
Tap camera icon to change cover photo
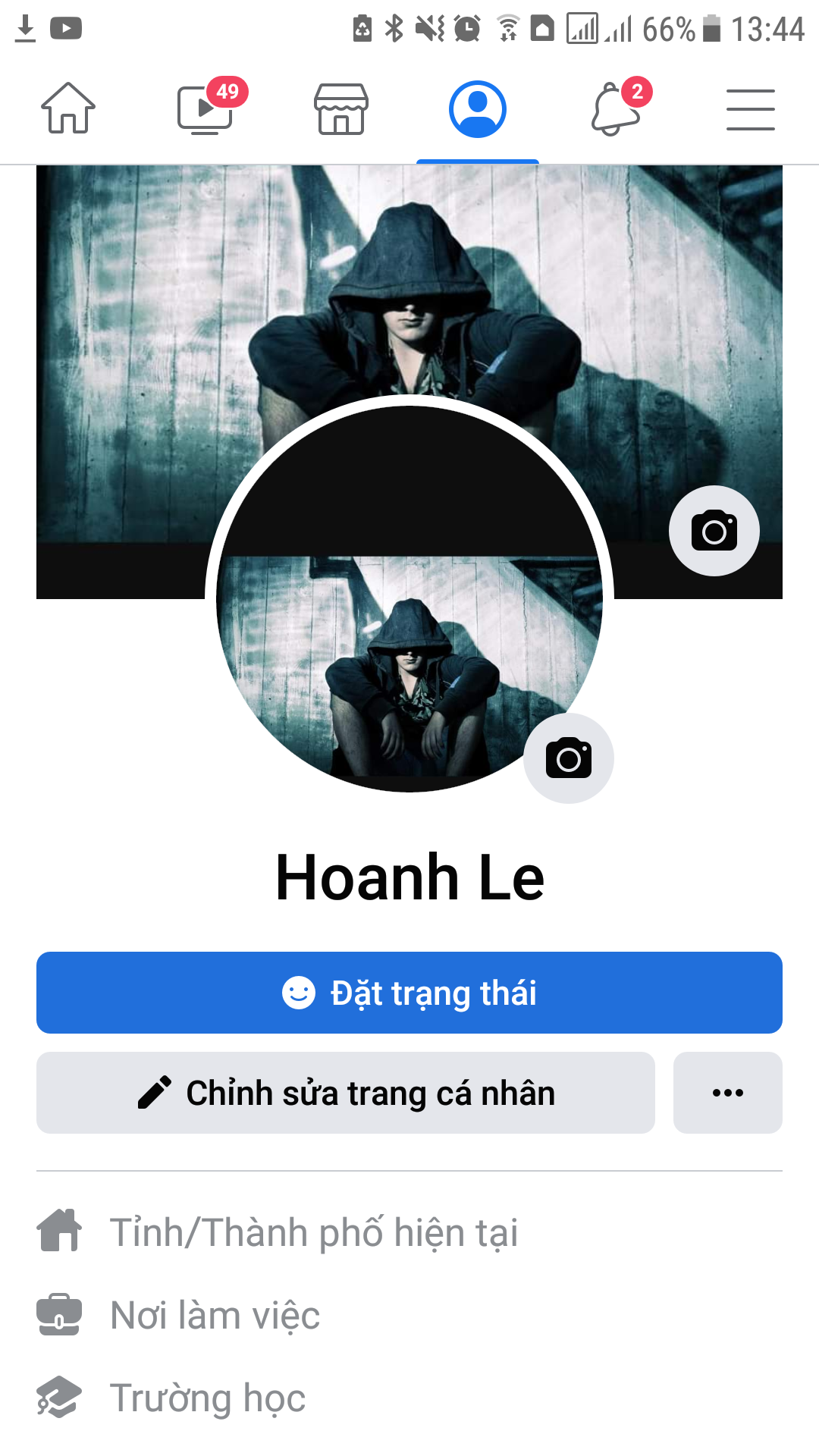(714, 531)
